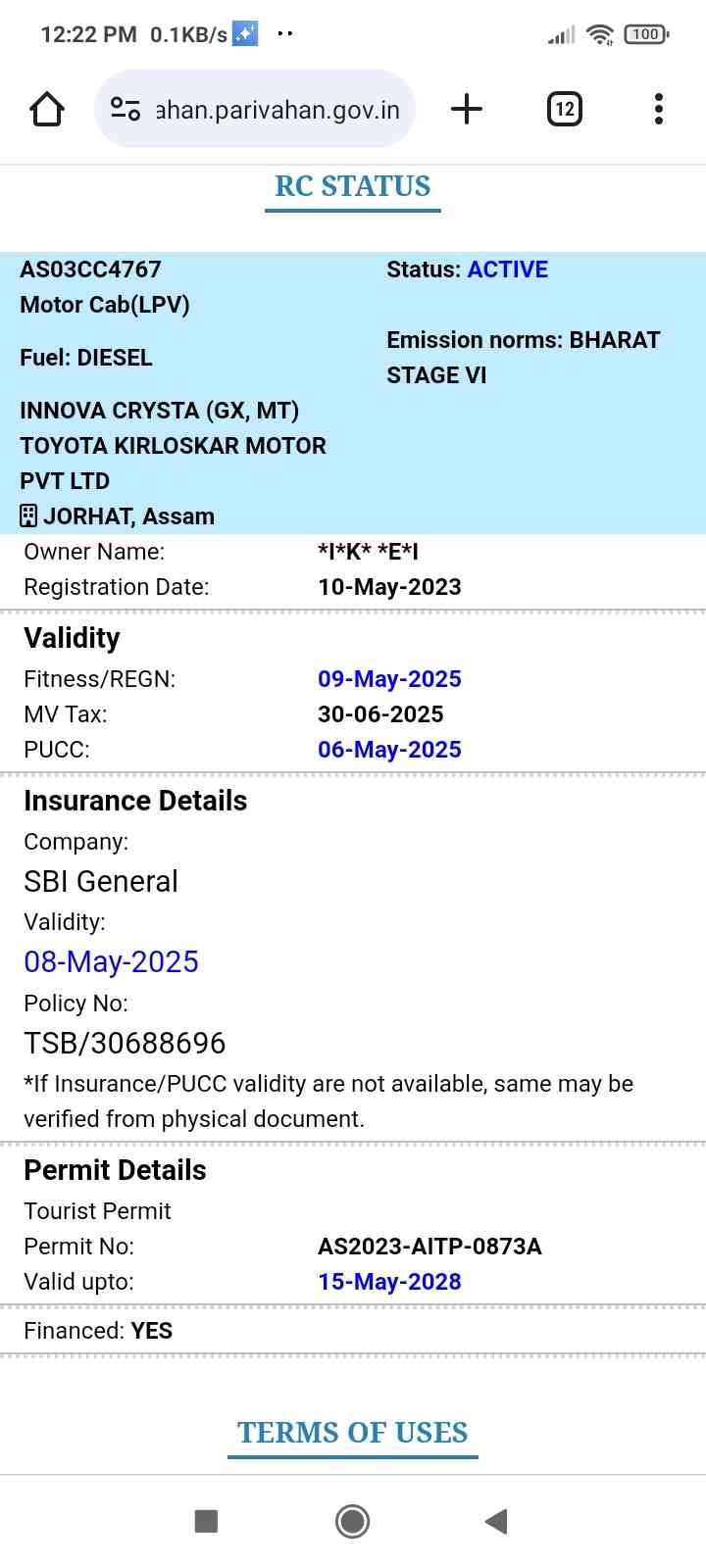Open the browser overflow menu
Image resolution: width=706 pixels, height=1568 pixels.
(x=659, y=109)
